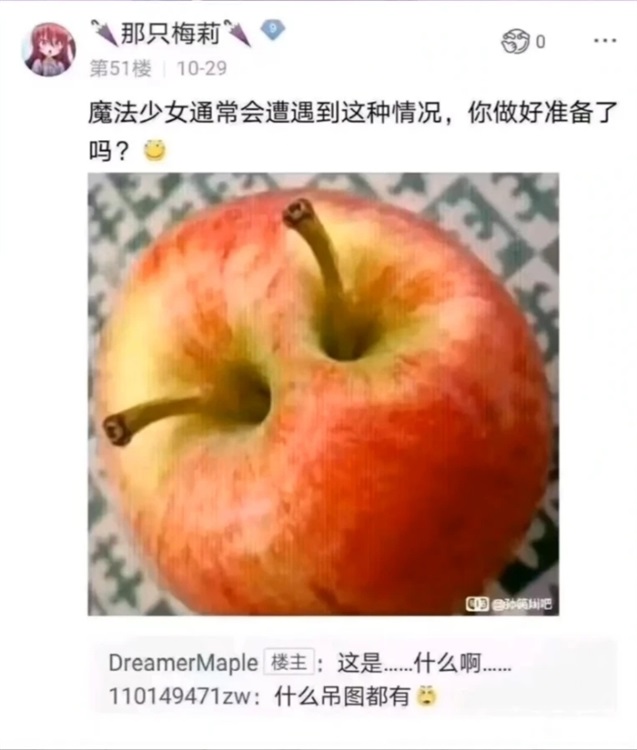The height and width of the screenshot is (750, 637).
Task: Open DreamerMaple's reply
Action: click(310, 663)
